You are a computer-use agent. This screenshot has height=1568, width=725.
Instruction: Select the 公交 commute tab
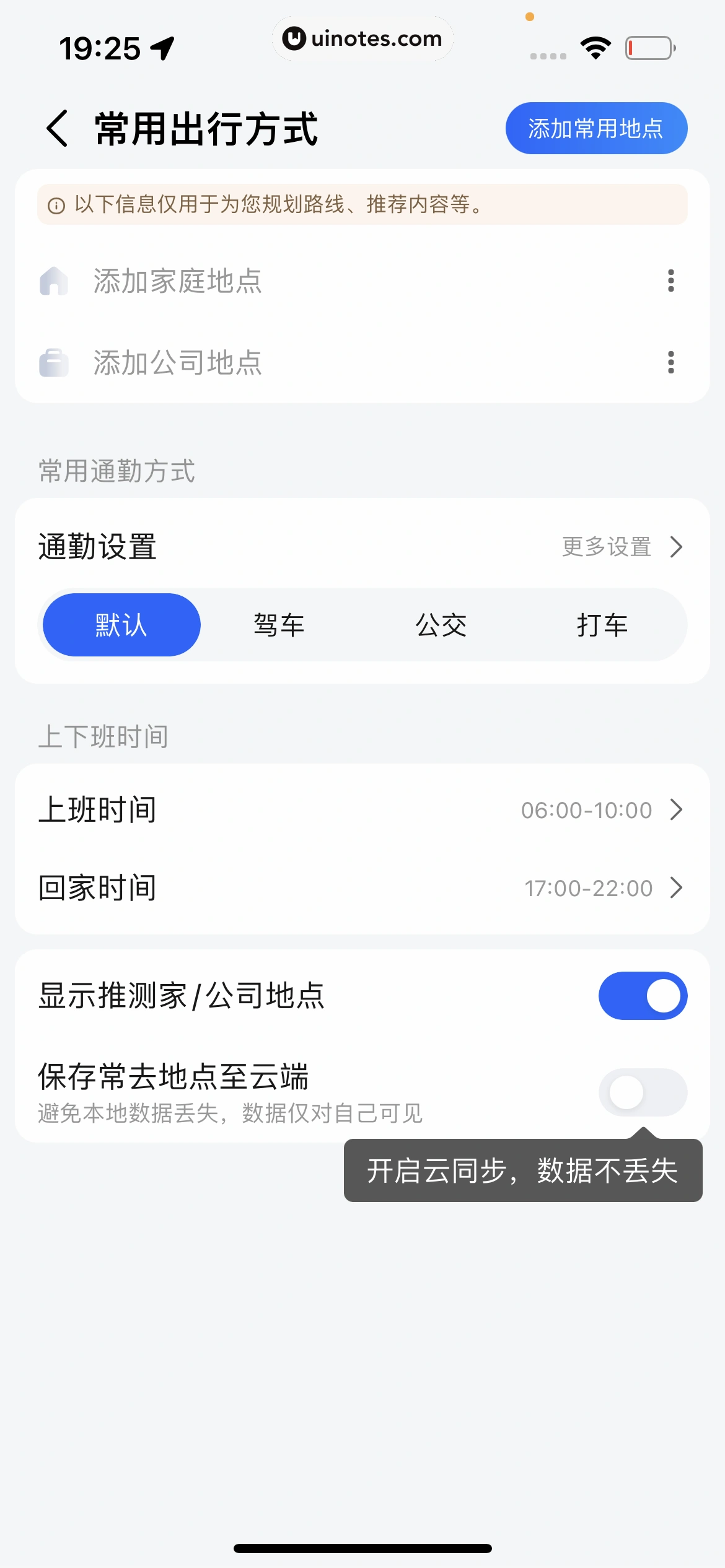[x=442, y=624]
